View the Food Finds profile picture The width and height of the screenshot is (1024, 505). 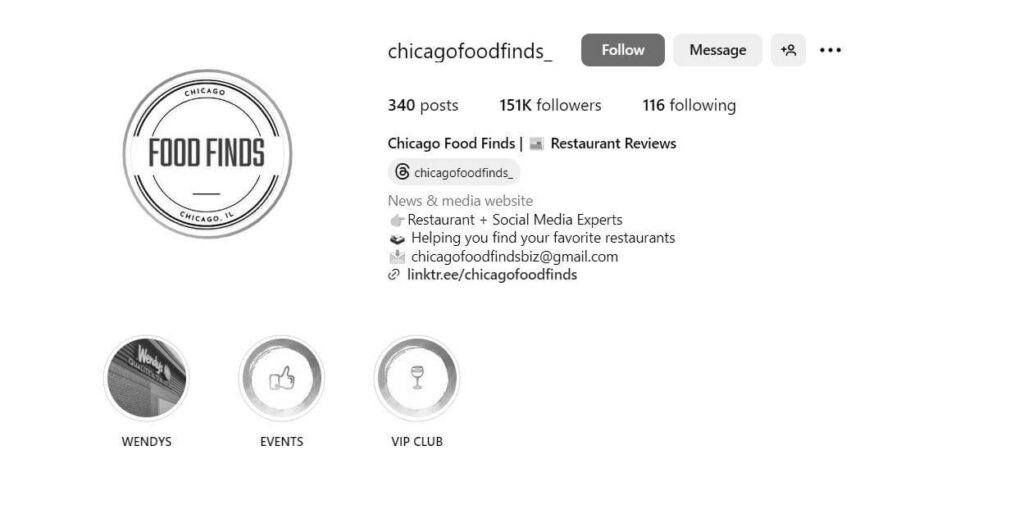pos(206,154)
